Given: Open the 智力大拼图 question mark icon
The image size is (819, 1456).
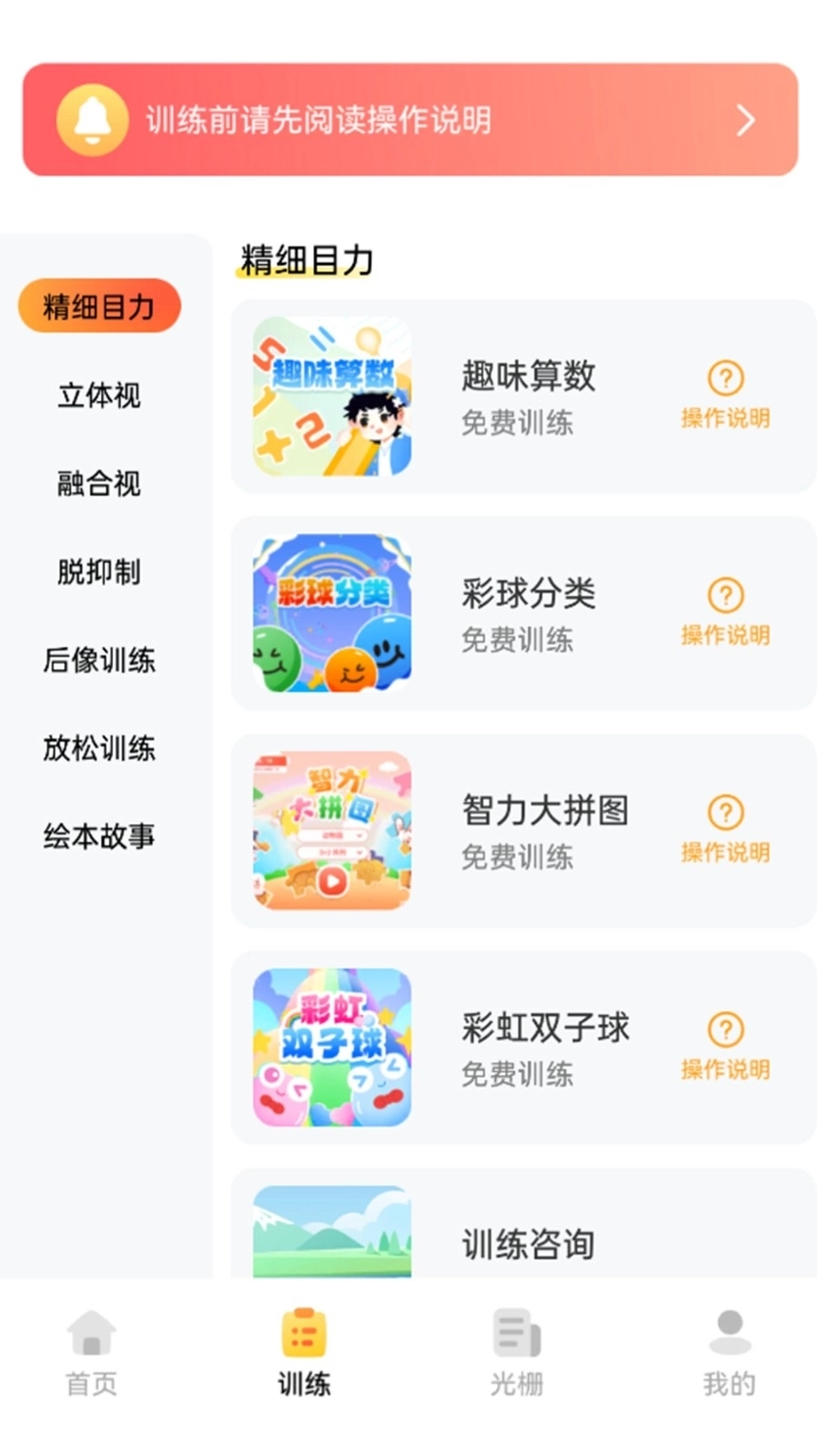Looking at the screenshot, I should point(725,814).
